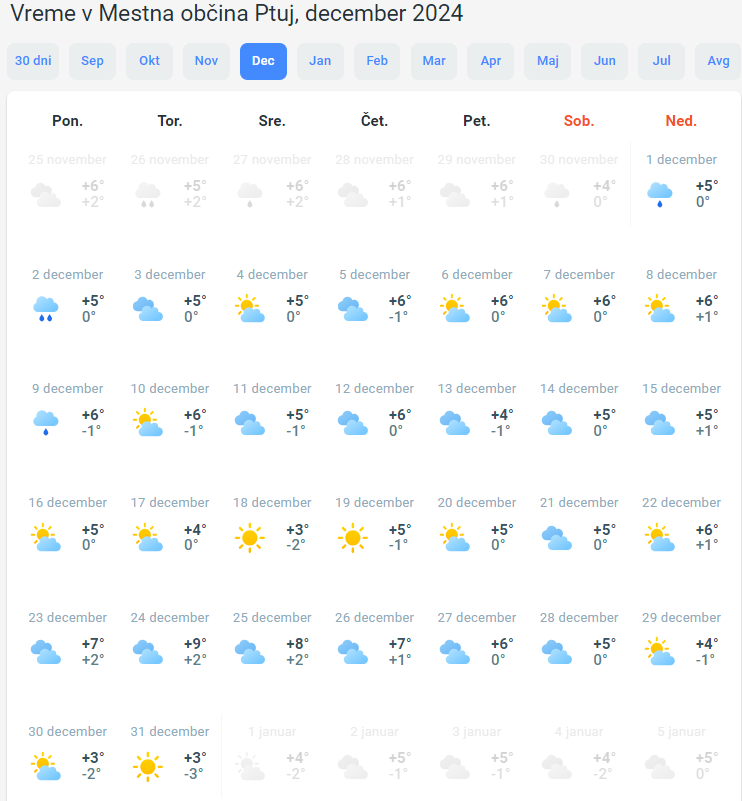Screen dimensions: 742x801
Task: Select the Dec month tab
Action: 263,61
